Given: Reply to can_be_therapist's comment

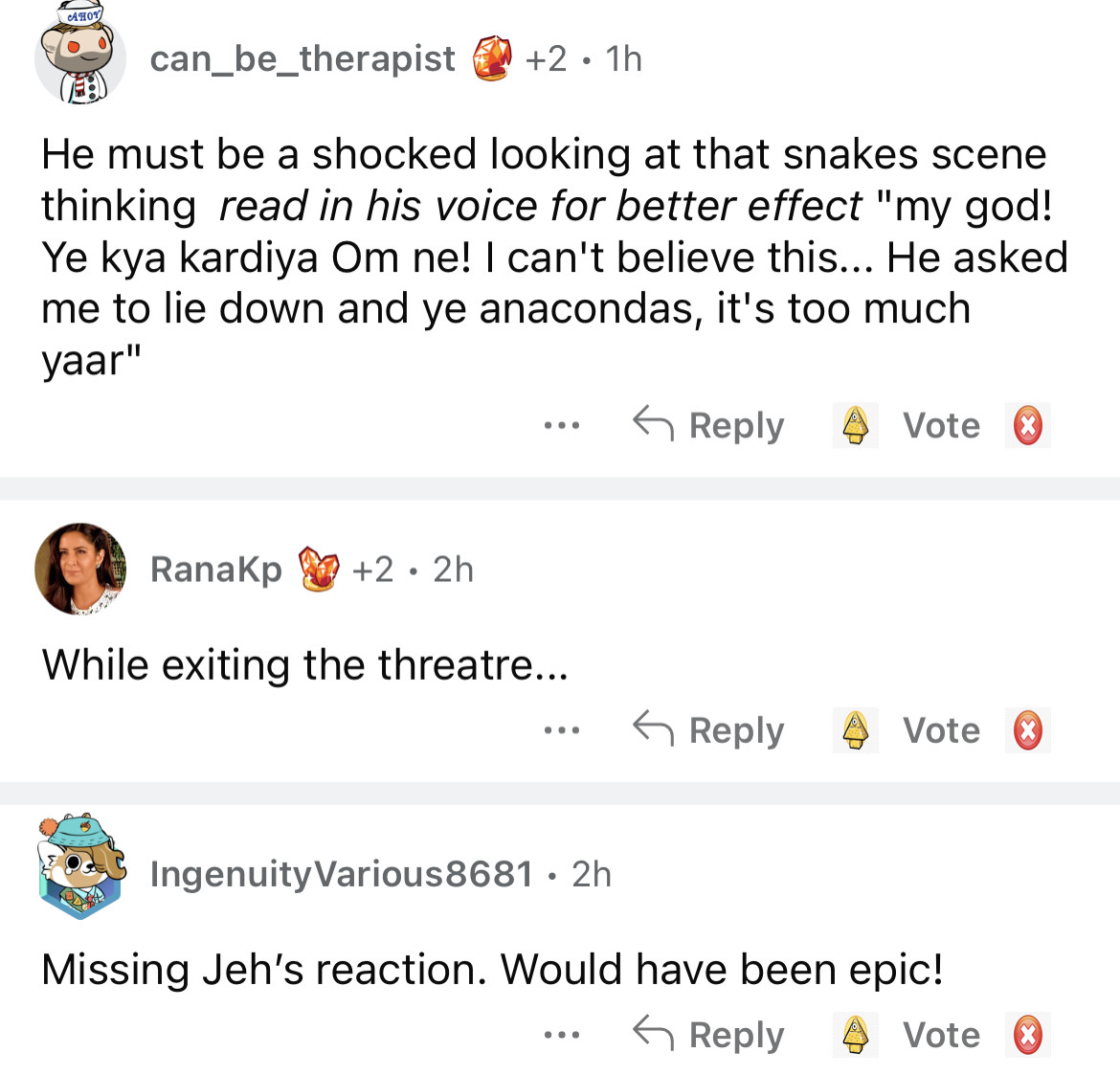Looking at the screenshot, I should click(709, 425).
